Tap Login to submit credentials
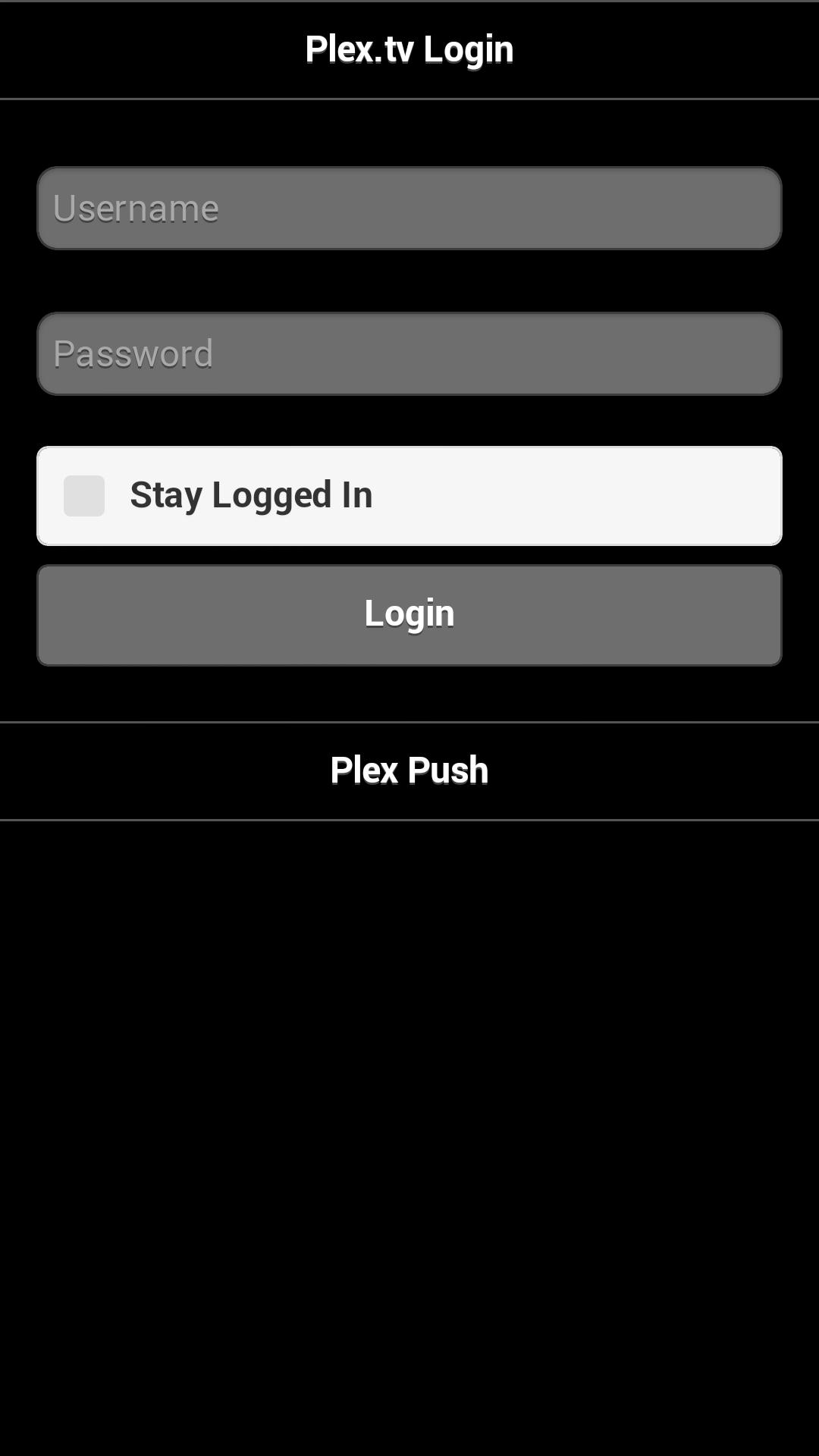This screenshot has width=819, height=1456. [x=409, y=614]
